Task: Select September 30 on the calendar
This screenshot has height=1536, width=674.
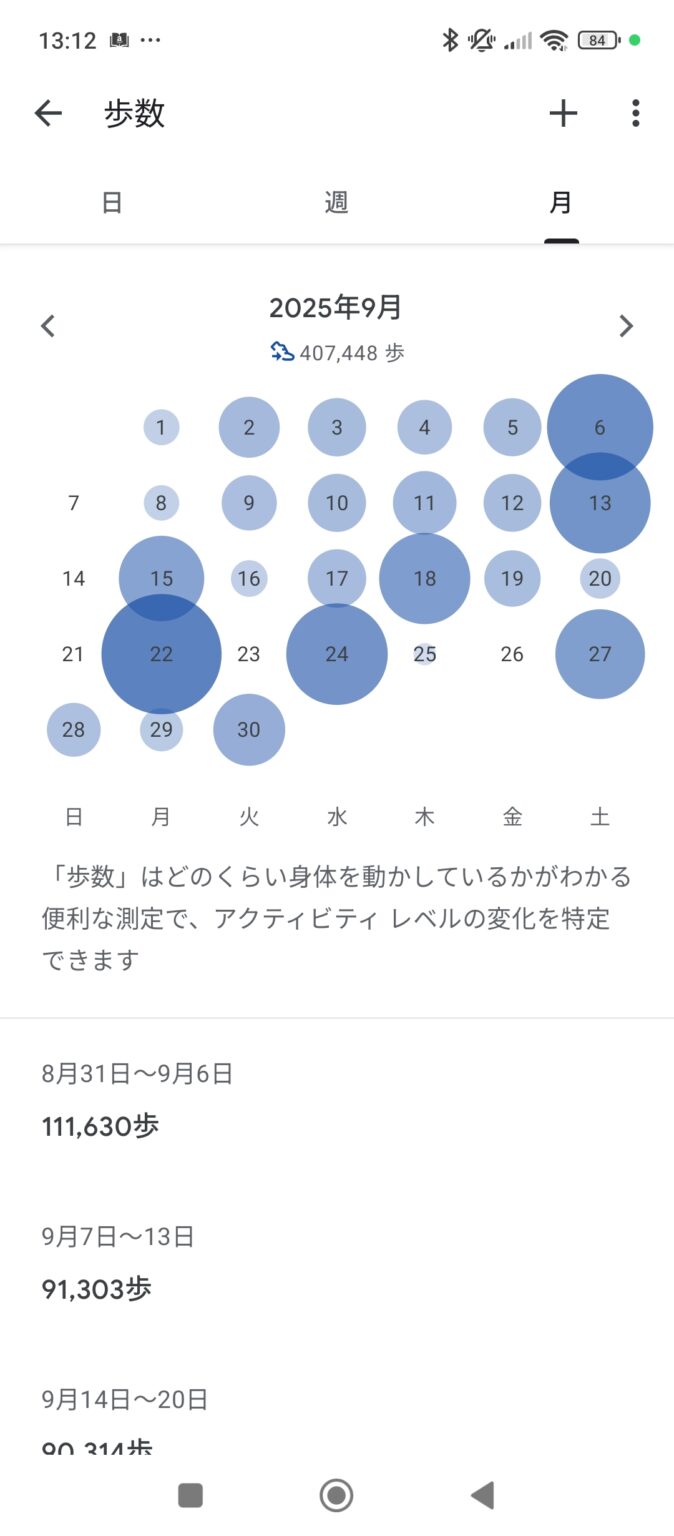Action: (x=249, y=730)
